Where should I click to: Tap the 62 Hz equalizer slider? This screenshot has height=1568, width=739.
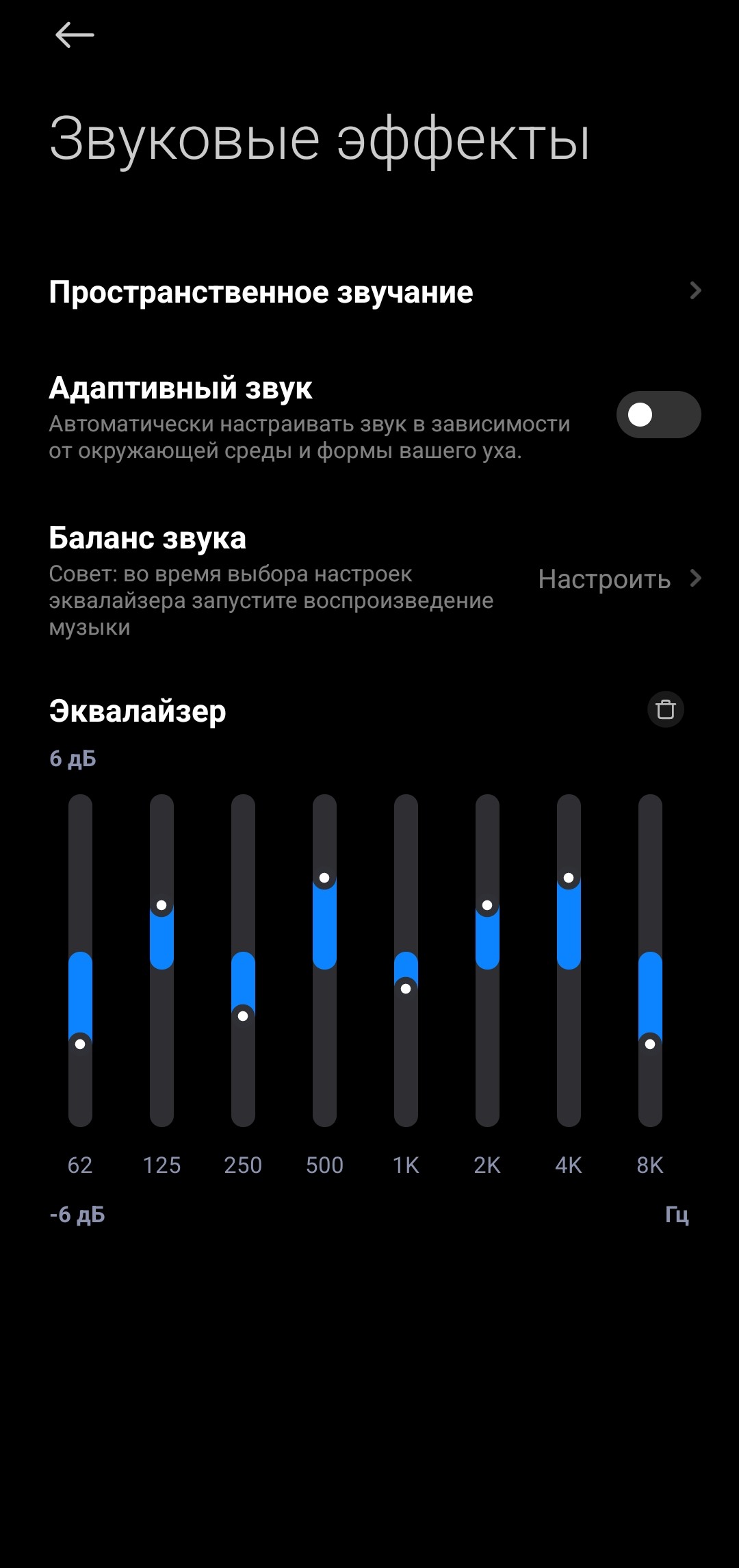(x=80, y=1044)
